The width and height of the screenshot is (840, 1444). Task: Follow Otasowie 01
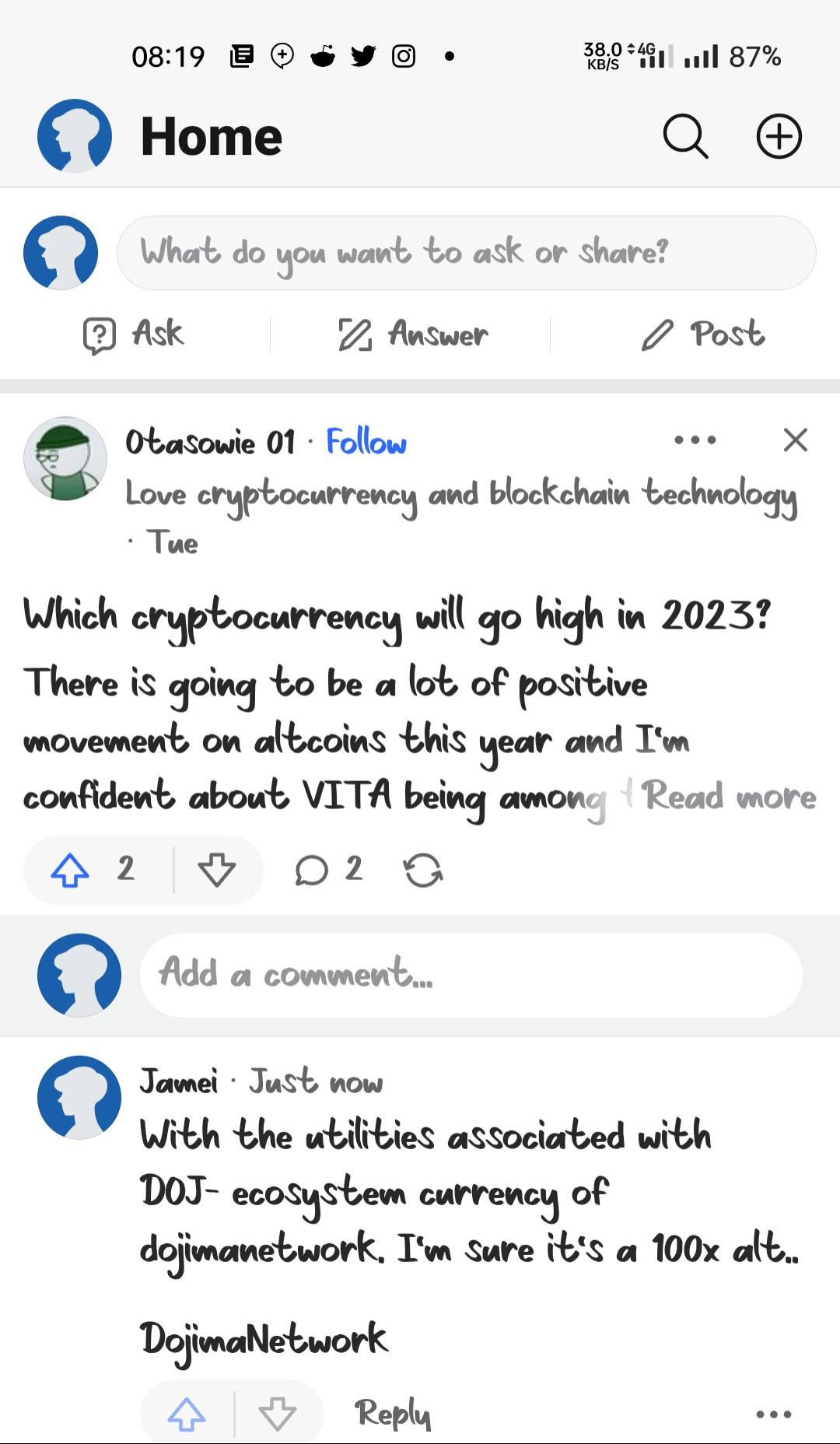tap(366, 442)
